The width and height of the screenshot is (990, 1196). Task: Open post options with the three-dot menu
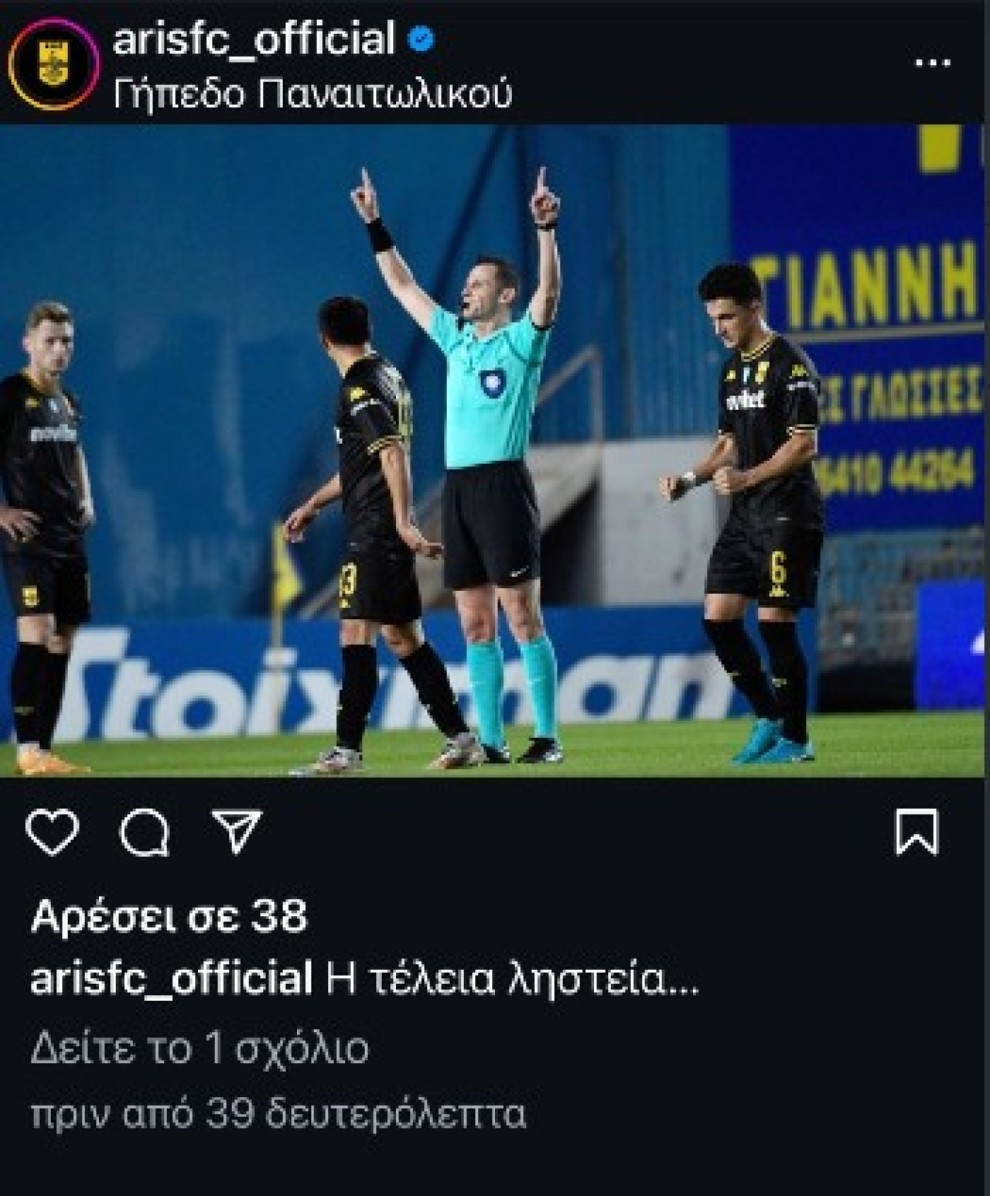[x=932, y=62]
